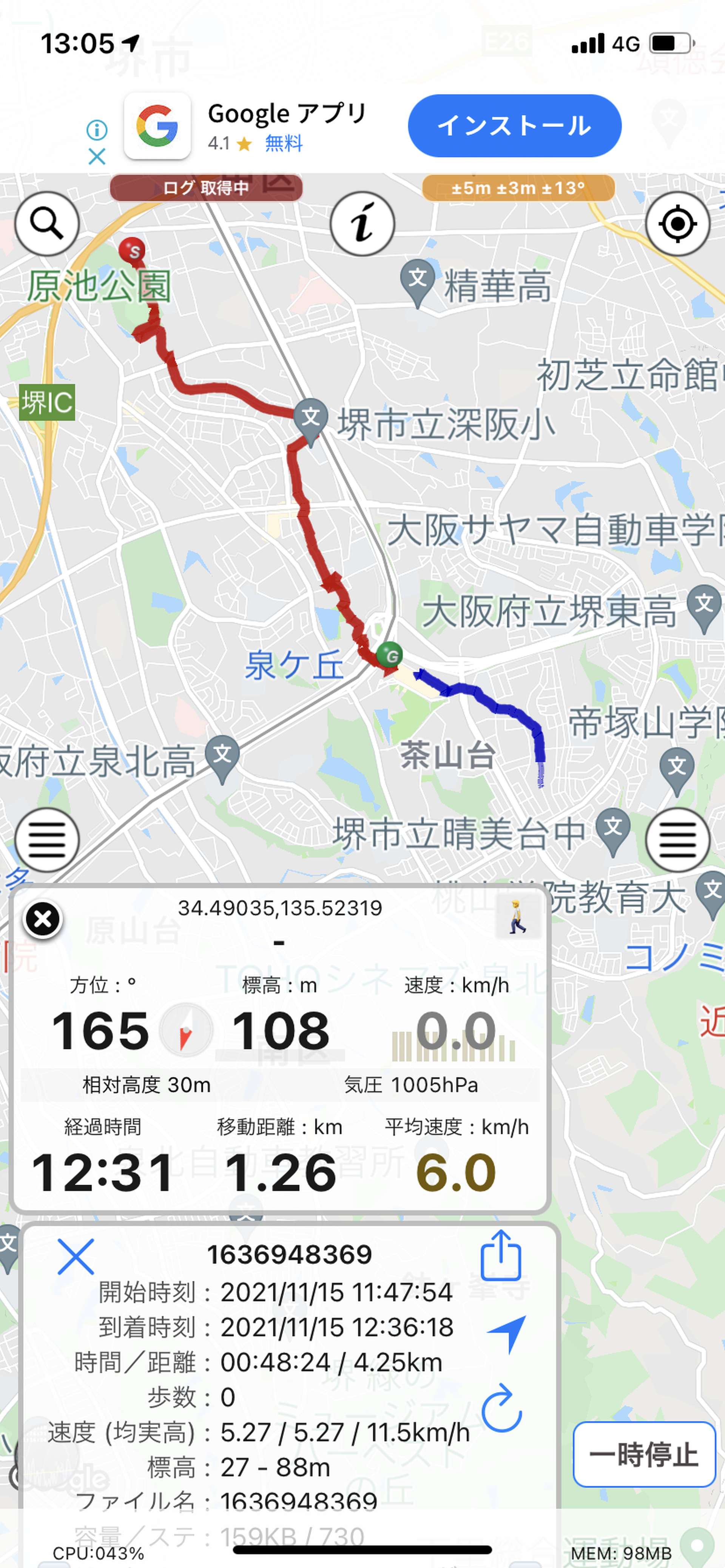Open the ad info icon

click(x=96, y=129)
